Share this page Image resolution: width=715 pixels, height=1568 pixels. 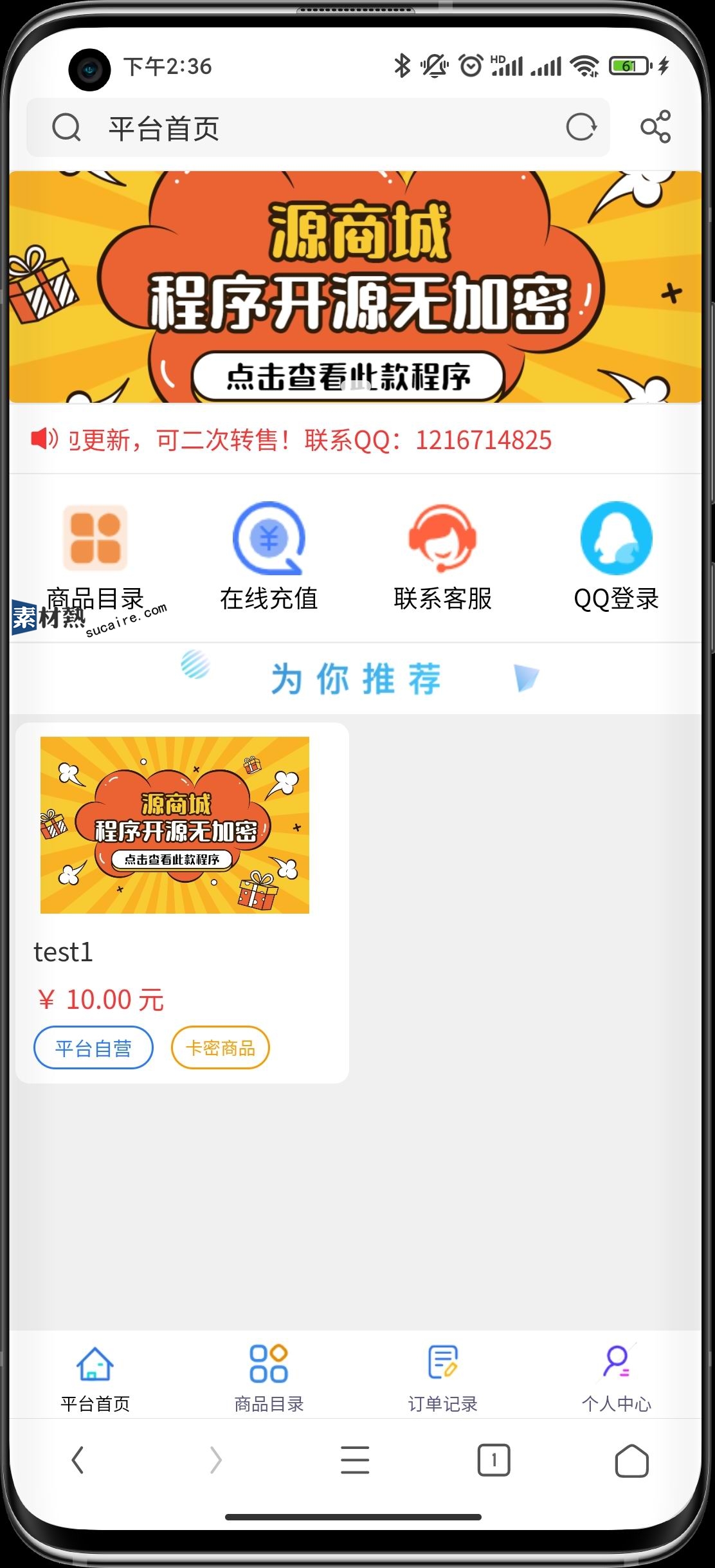(655, 127)
